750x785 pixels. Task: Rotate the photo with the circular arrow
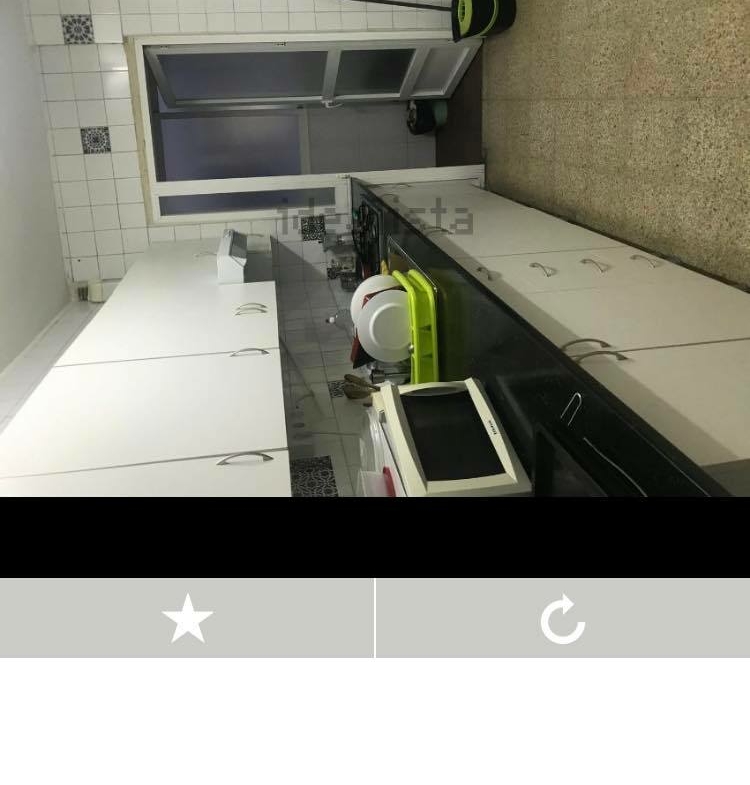pyautogui.click(x=562, y=618)
